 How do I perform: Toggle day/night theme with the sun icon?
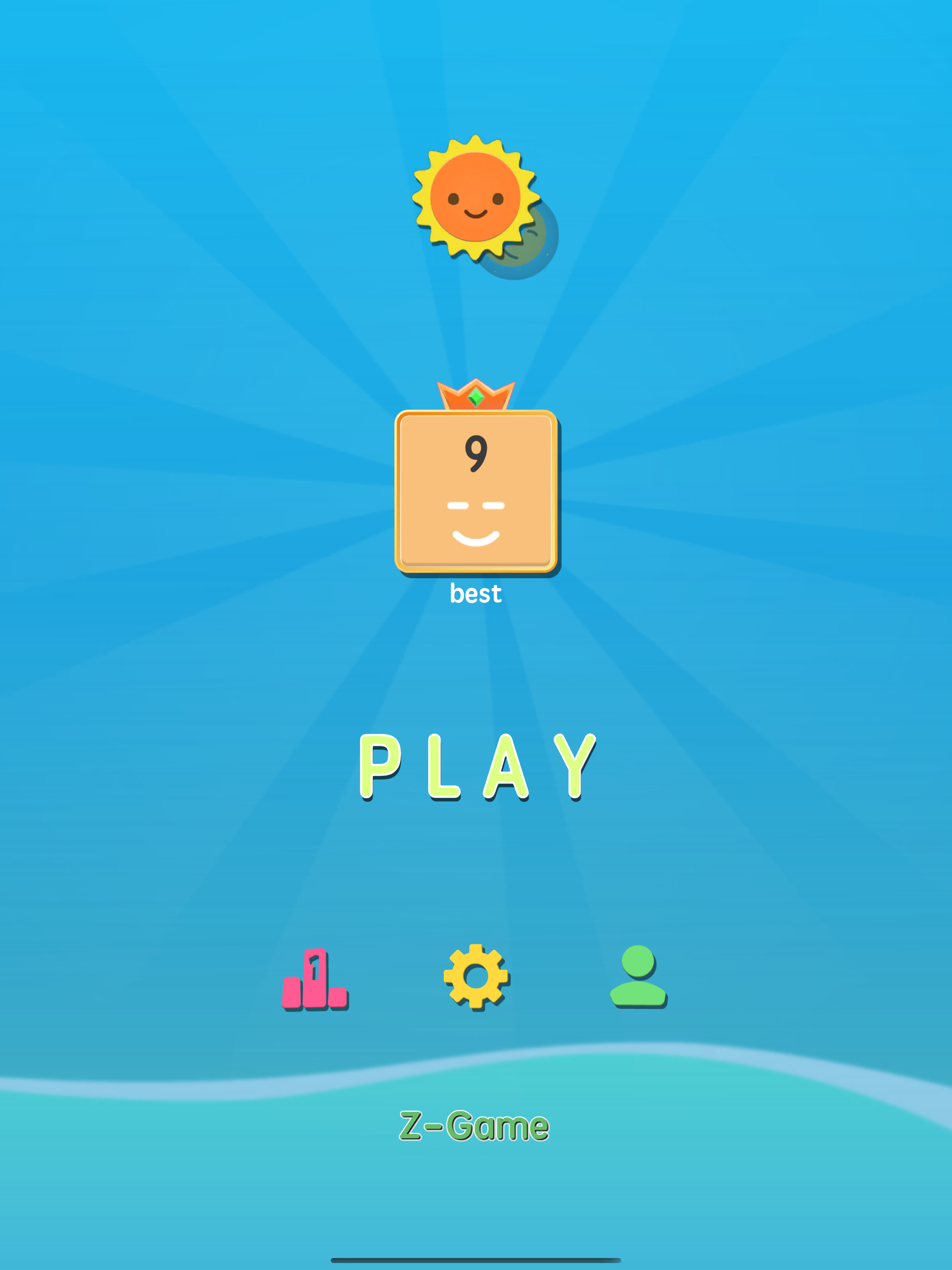[x=476, y=198]
